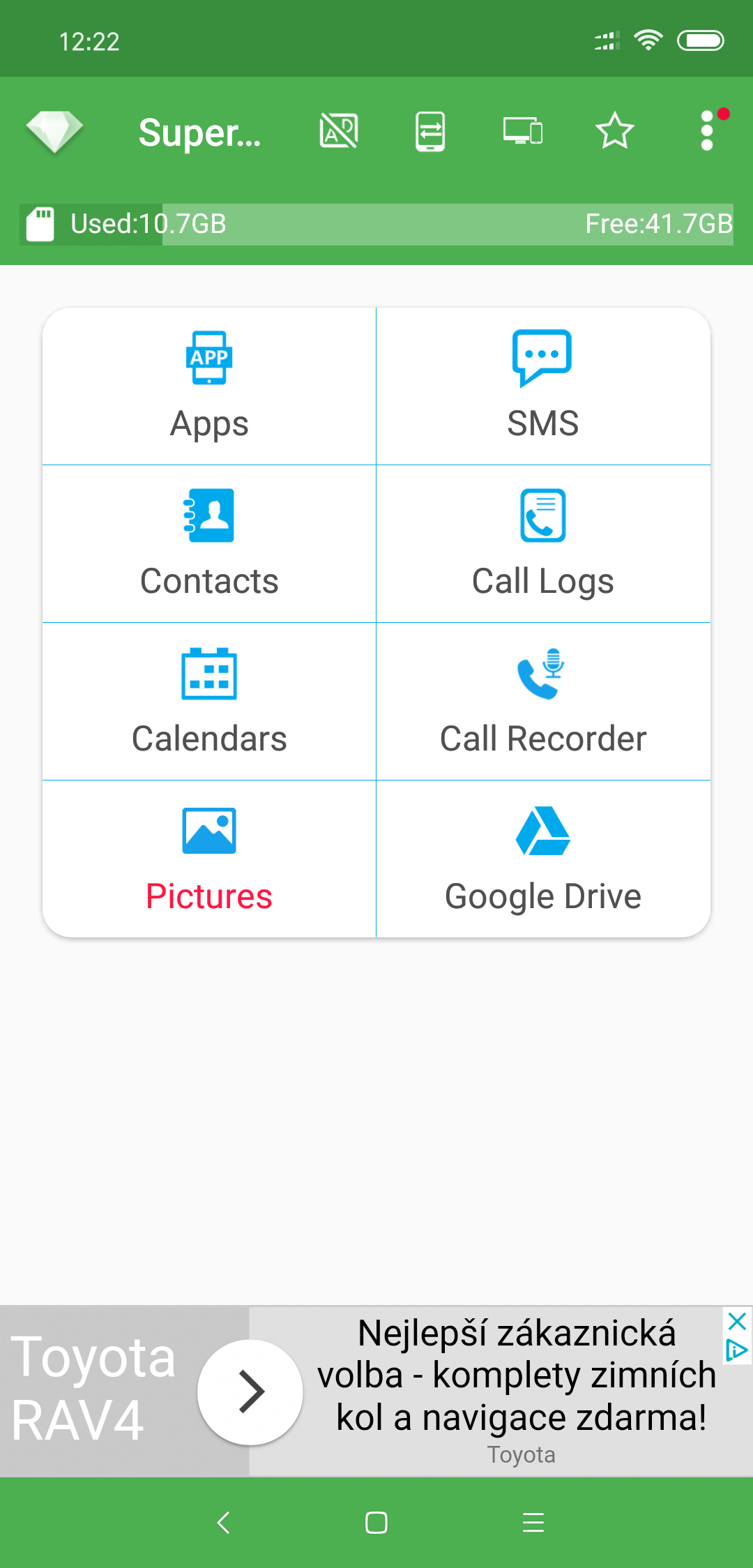This screenshot has height=1568, width=753.
Task: Tap the star rating icon
Action: [615, 130]
